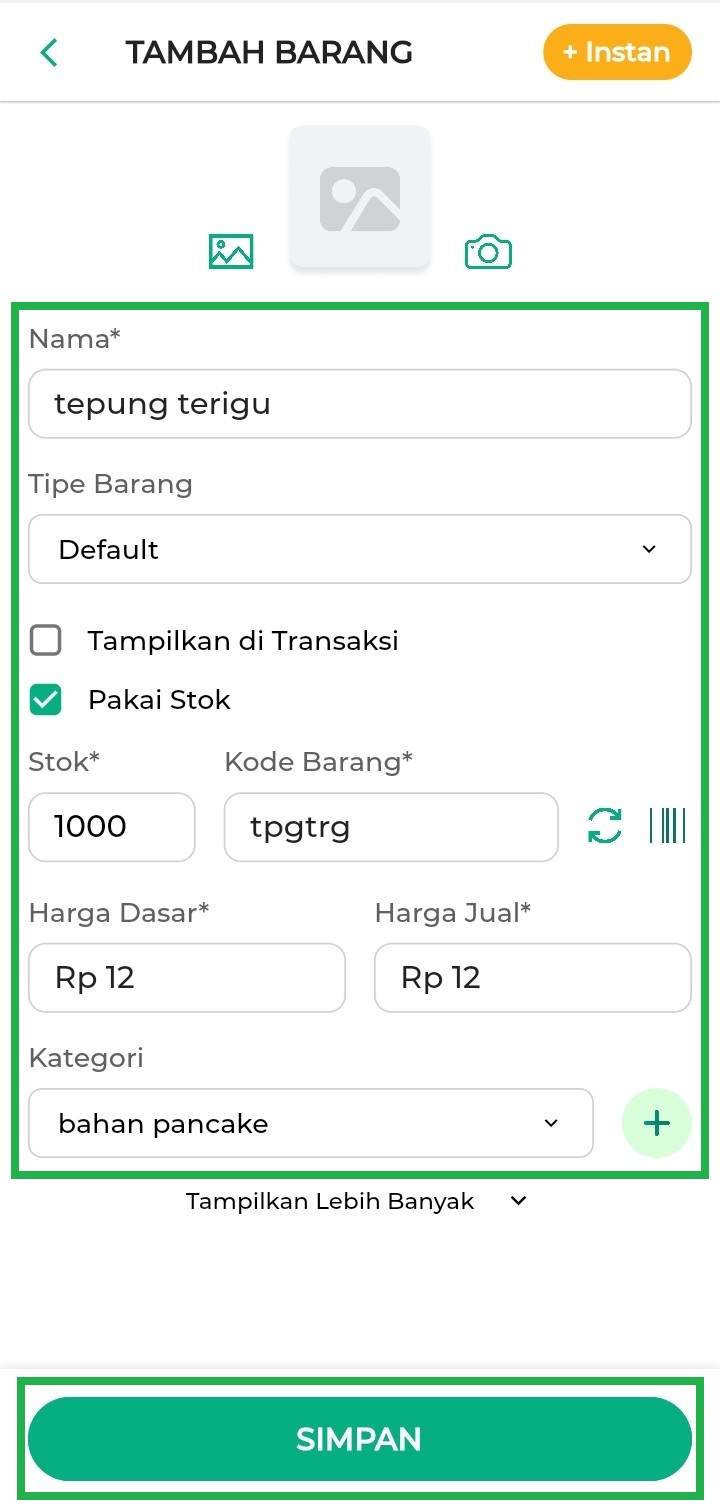This screenshot has width=720, height=1504.
Task: Open the Tipe Barang dropdown
Action: click(x=360, y=549)
